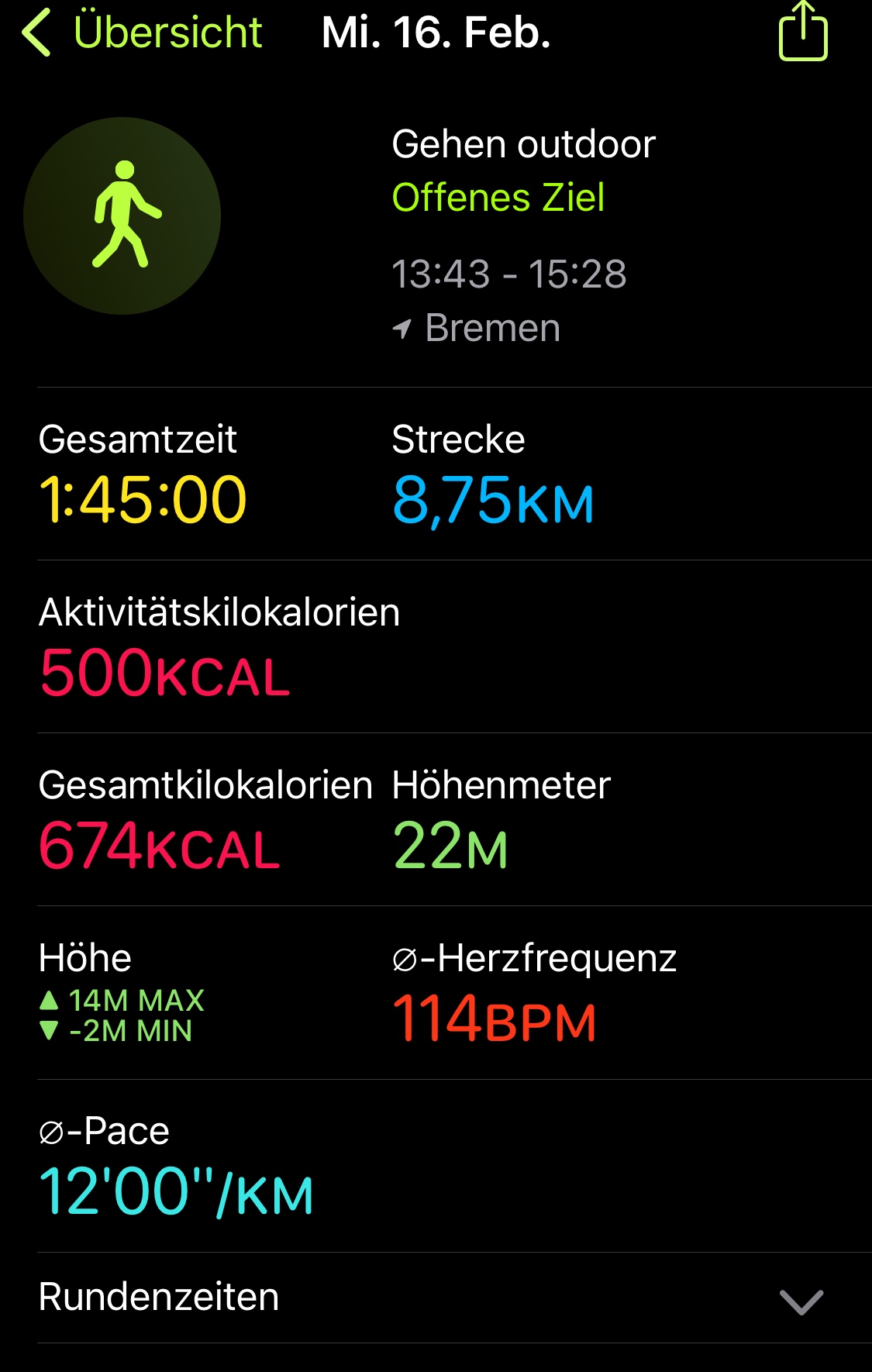
Task: Go back to Übersicht
Action: [143, 33]
